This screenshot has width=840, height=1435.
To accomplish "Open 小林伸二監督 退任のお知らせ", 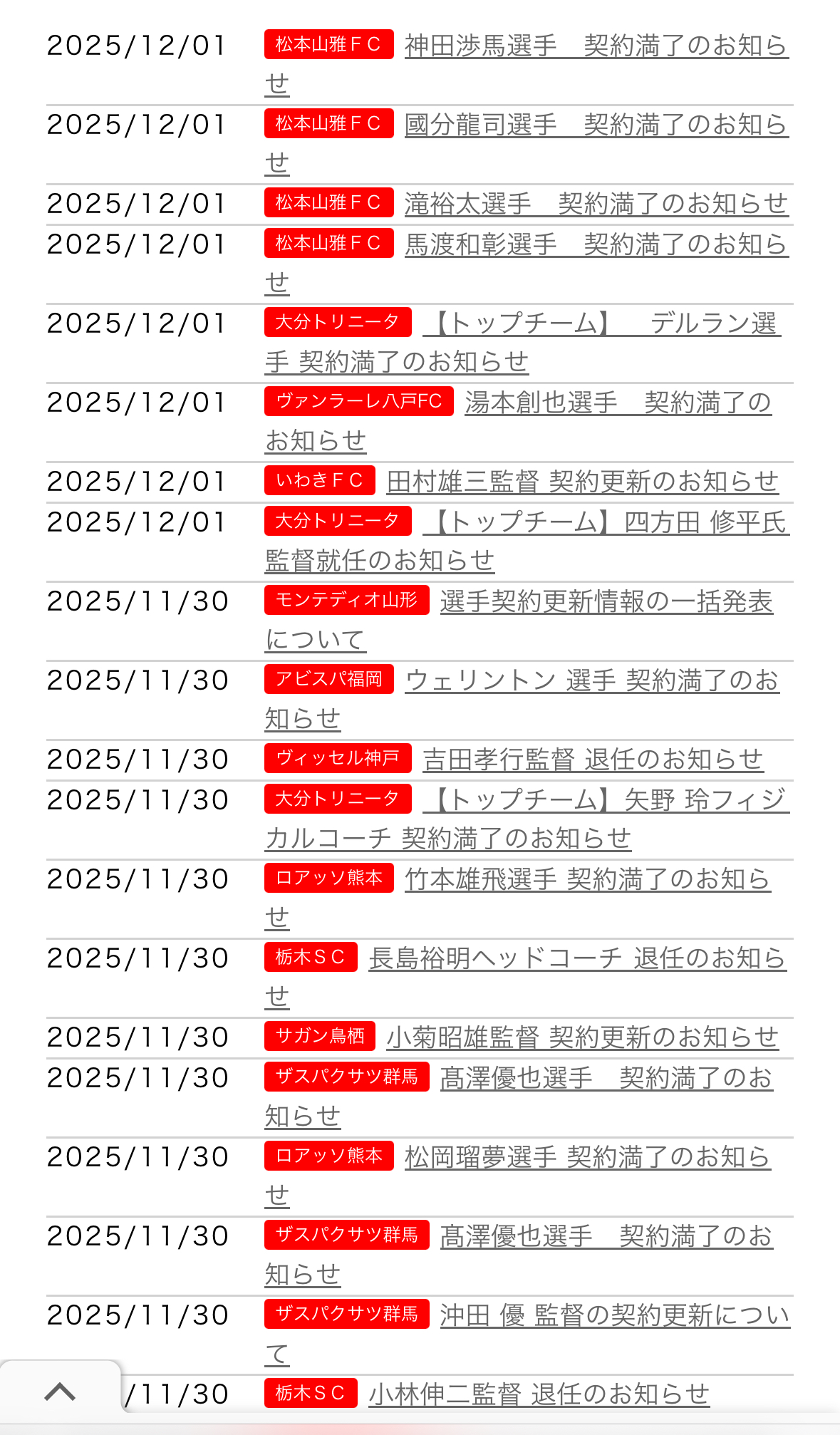I will (539, 1395).
